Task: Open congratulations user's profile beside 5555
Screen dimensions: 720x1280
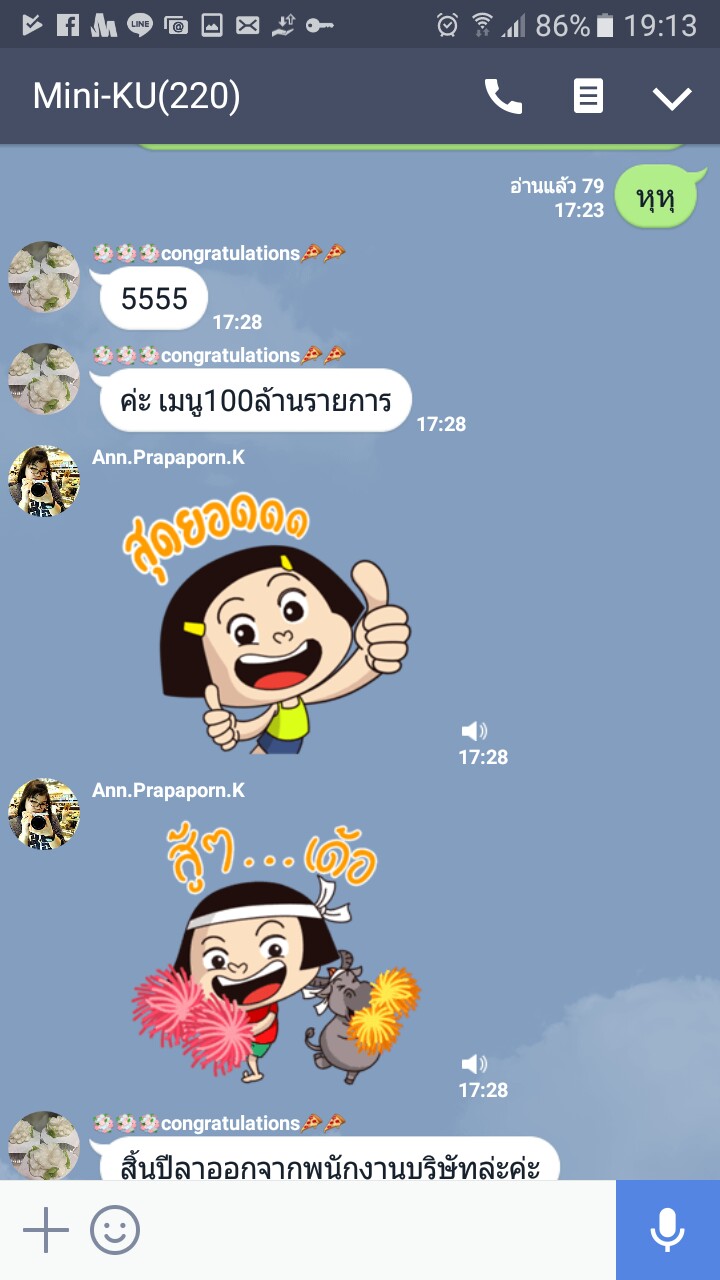Action: point(44,277)
